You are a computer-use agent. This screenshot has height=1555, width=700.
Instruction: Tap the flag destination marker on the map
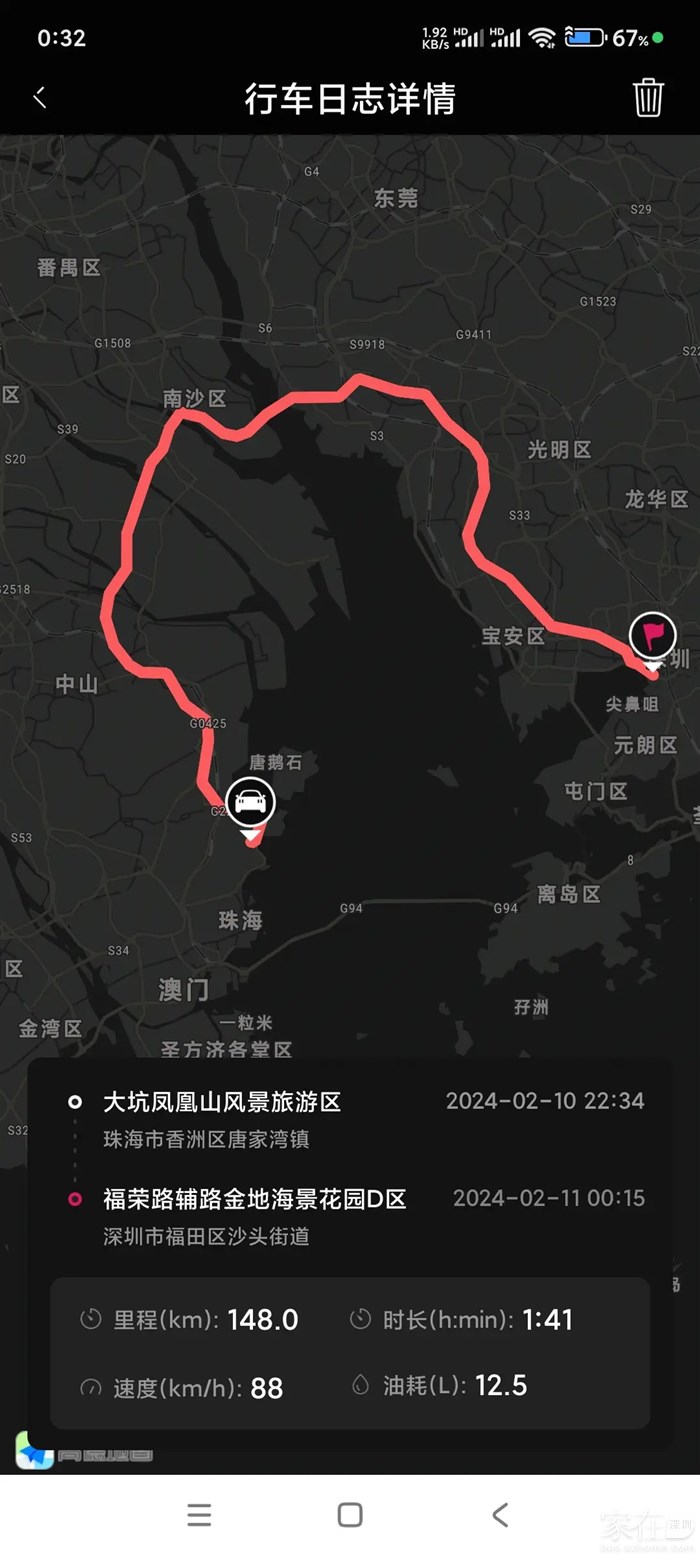click(652, 636)
